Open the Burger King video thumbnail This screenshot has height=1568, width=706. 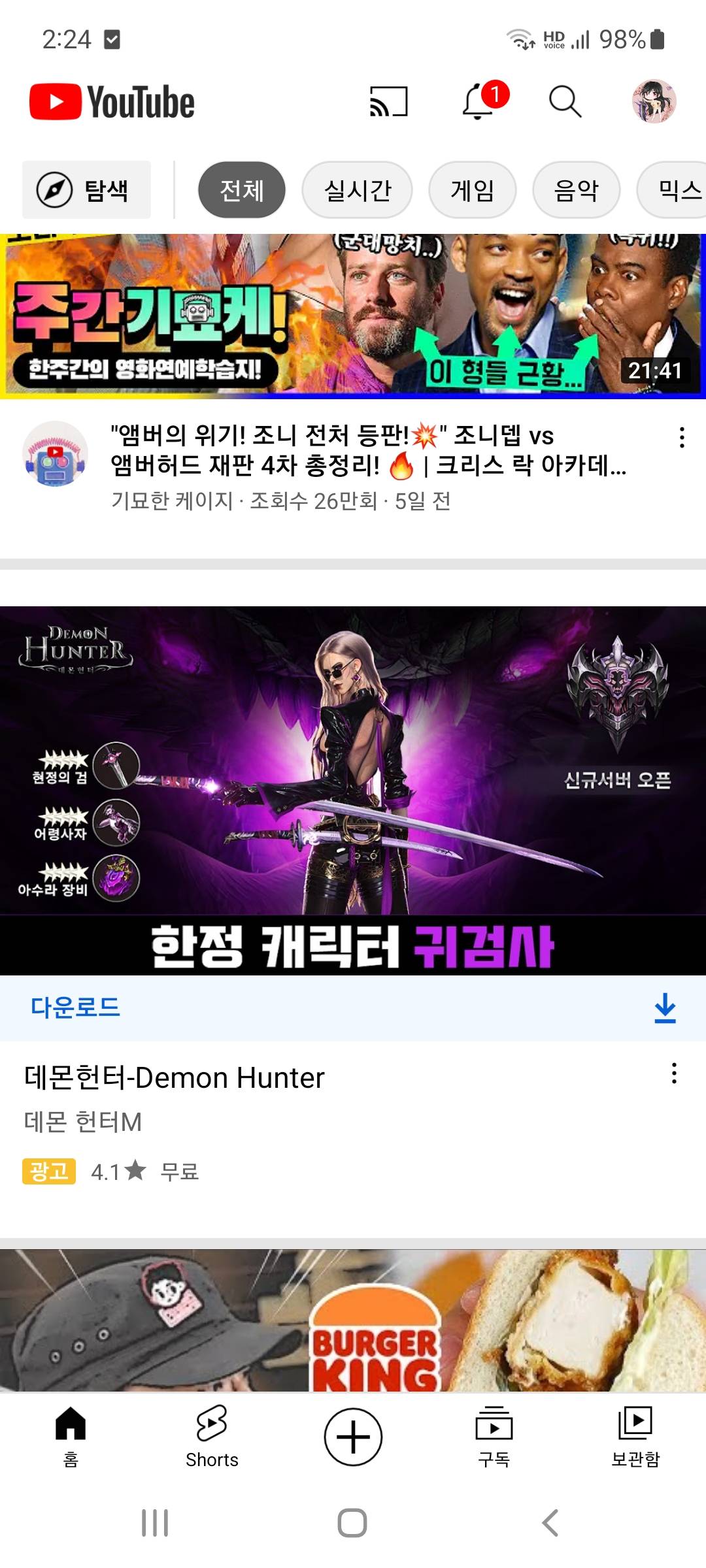tap(353, 1320)
